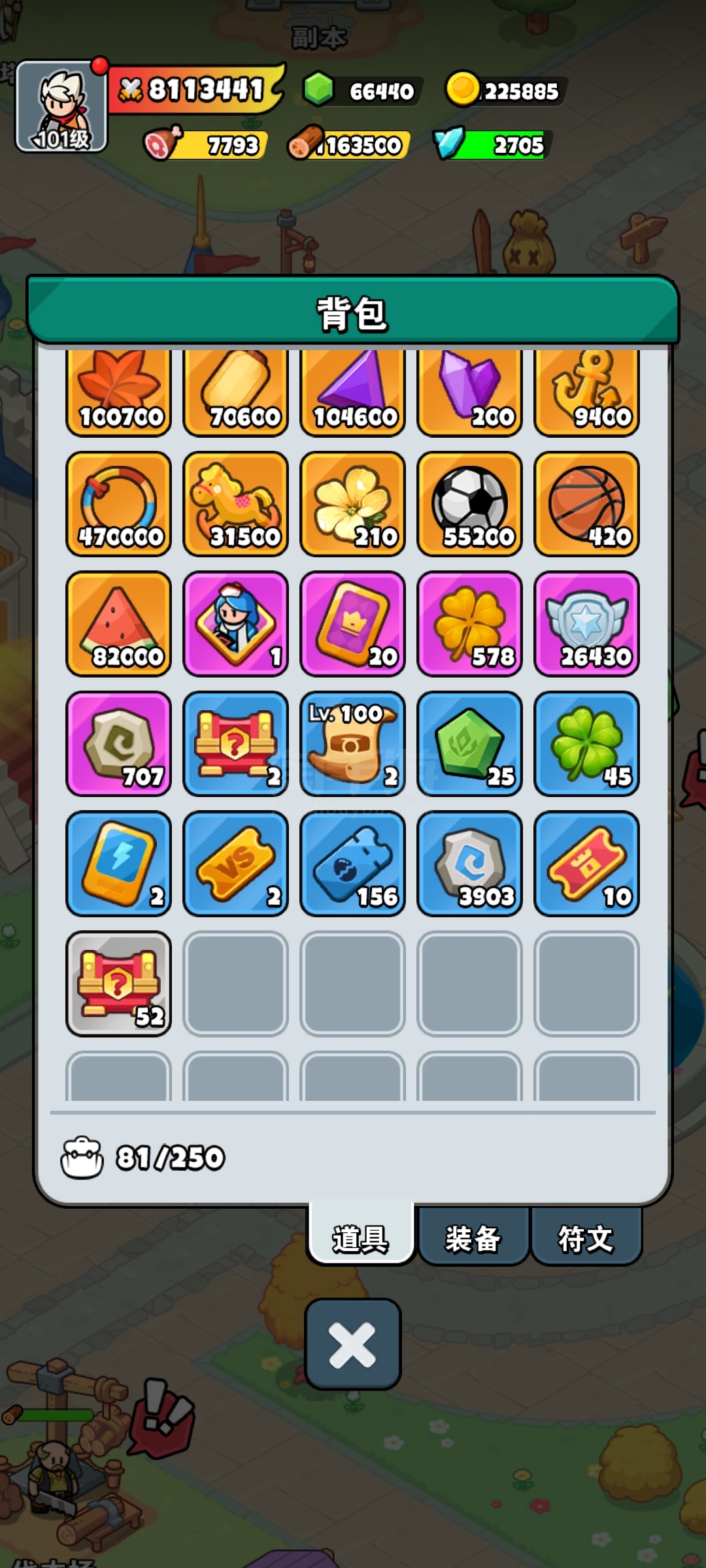Screen dimensions: 706x1568
Task: Open the player avatar profile
Action: [61, 106]
